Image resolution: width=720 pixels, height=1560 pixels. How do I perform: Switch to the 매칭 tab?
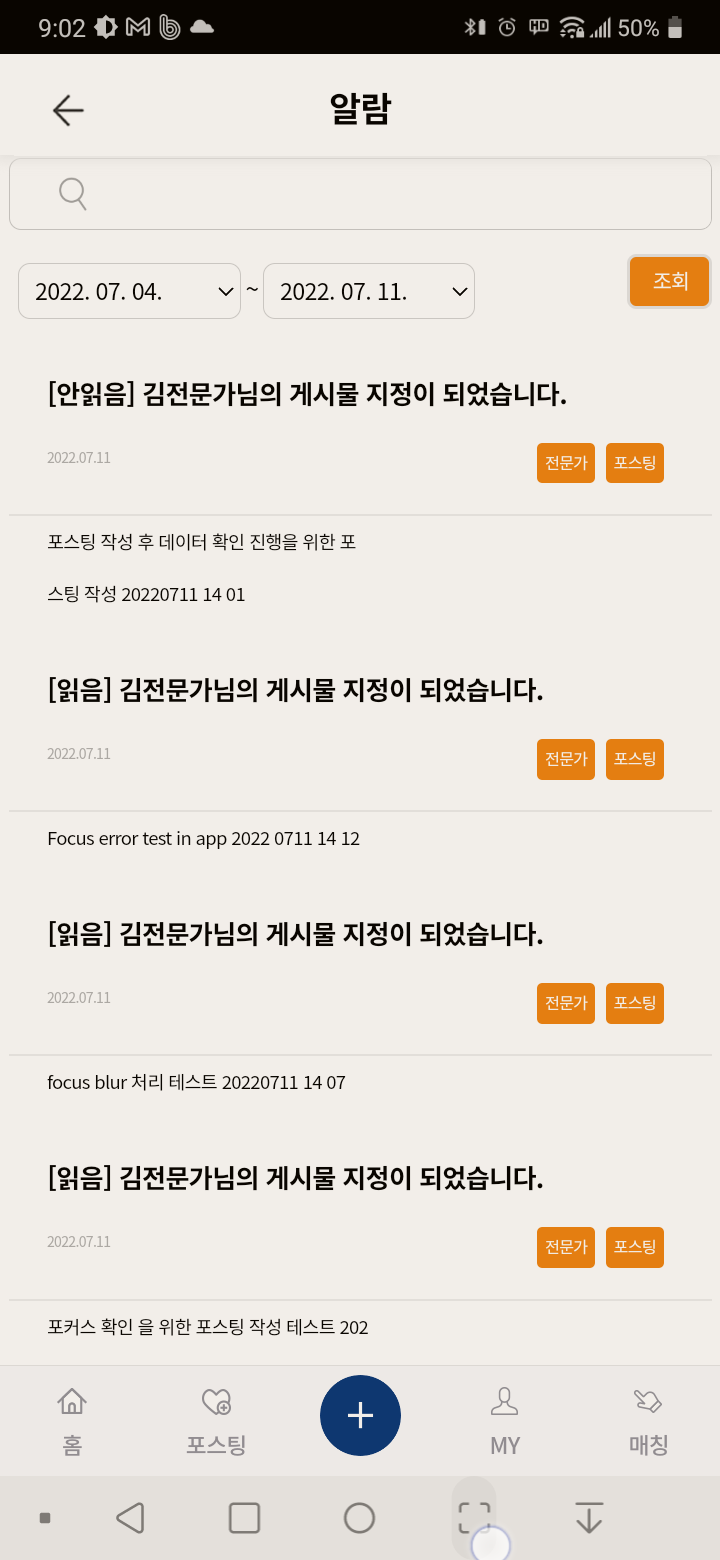click(x=648, y=1420)
